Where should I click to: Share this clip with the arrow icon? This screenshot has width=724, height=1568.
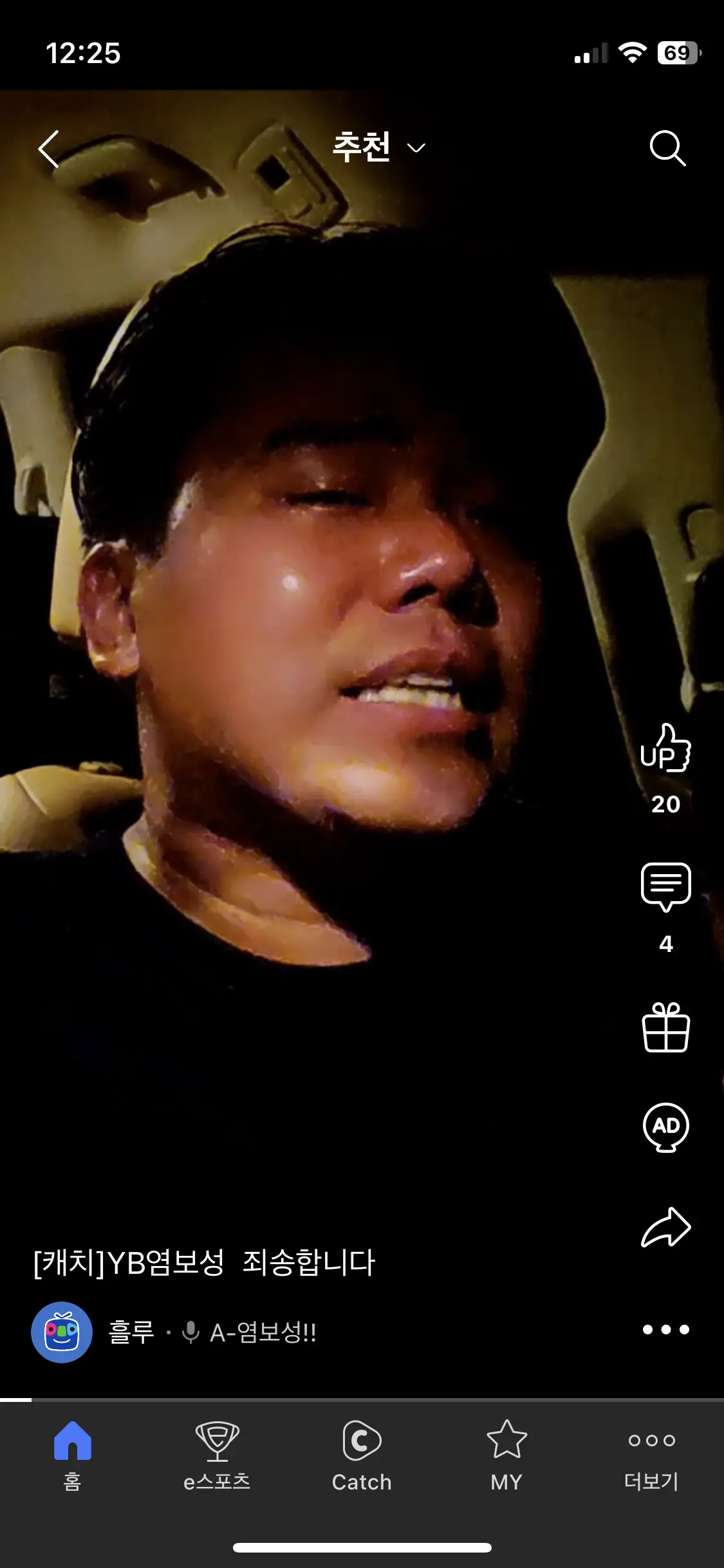tap(665, 1227)
